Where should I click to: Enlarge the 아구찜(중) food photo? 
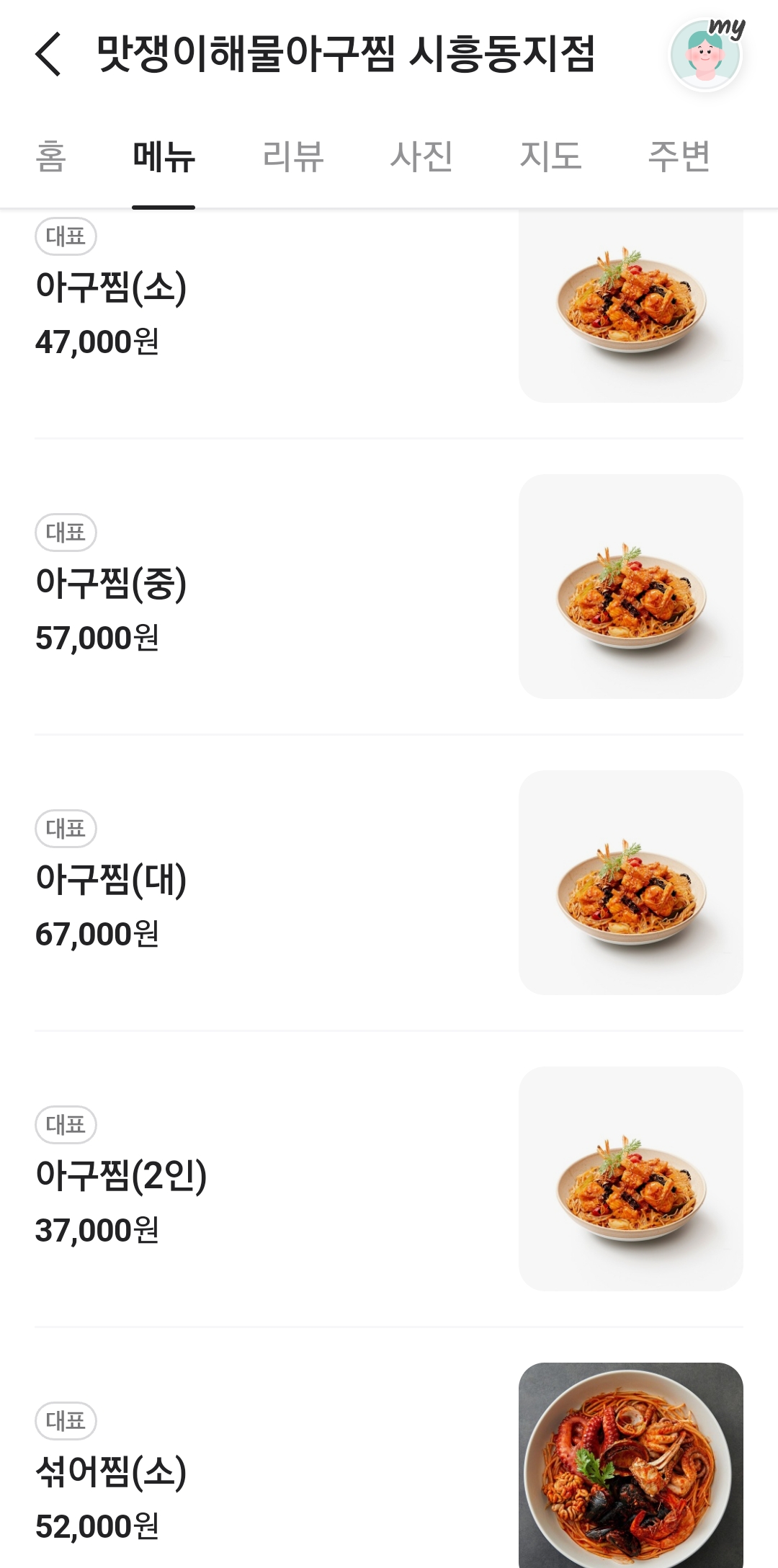[630, 587]
